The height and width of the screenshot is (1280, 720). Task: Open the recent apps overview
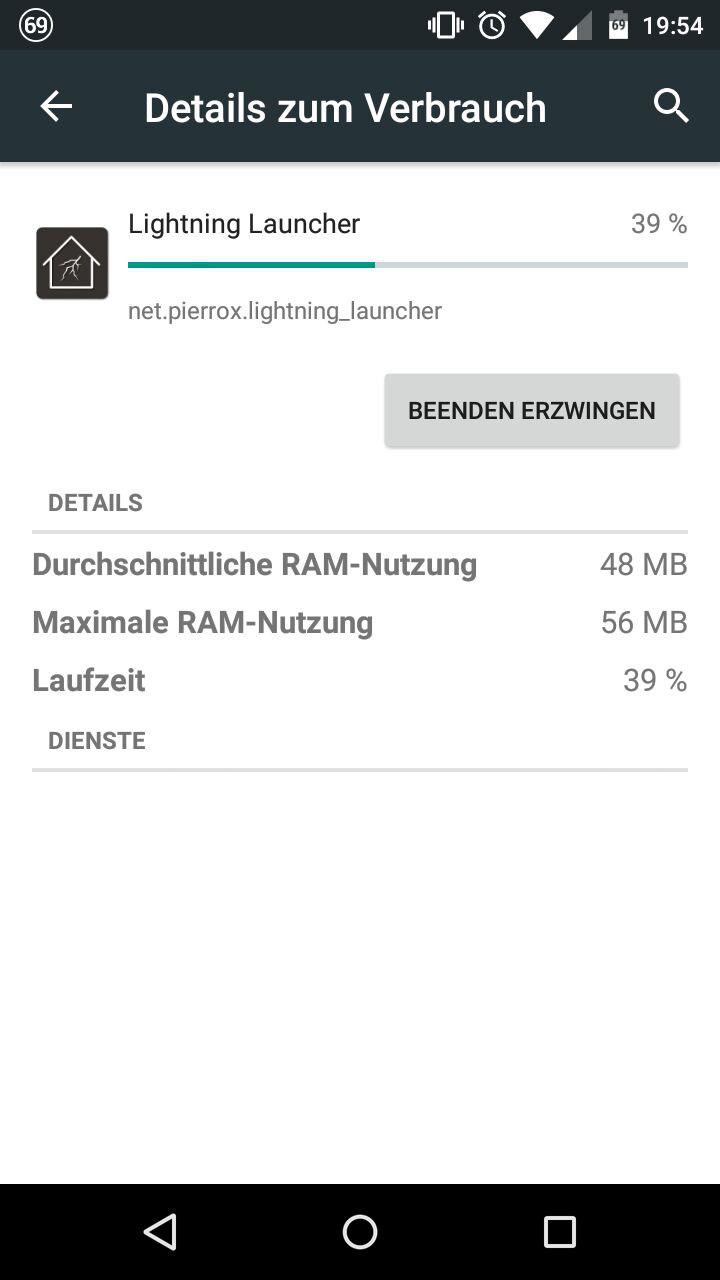[559, 1232]
